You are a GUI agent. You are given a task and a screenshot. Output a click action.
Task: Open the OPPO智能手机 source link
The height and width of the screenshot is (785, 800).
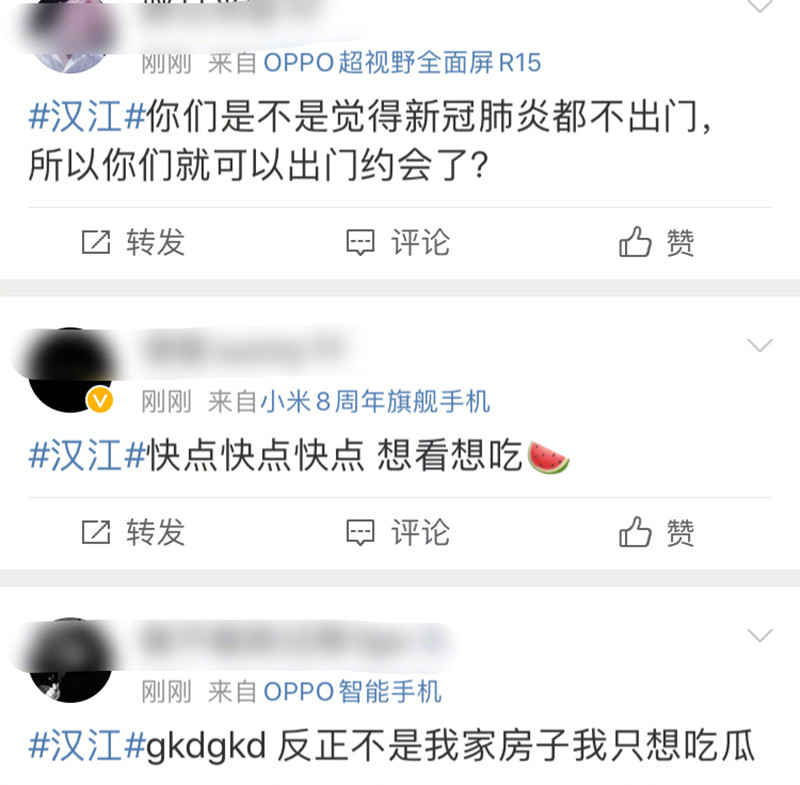point(351,691)
